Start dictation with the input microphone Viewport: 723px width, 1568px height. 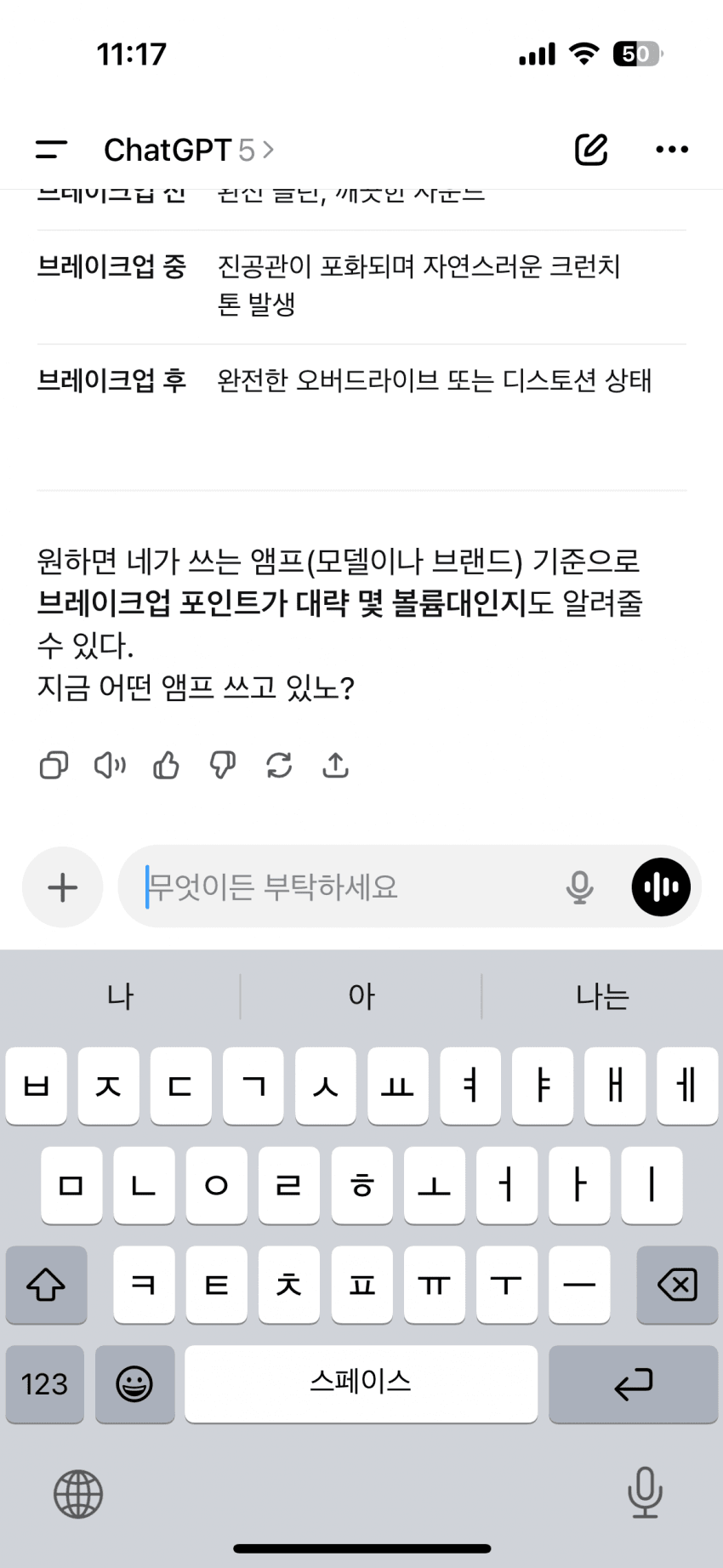pos(579,887)
